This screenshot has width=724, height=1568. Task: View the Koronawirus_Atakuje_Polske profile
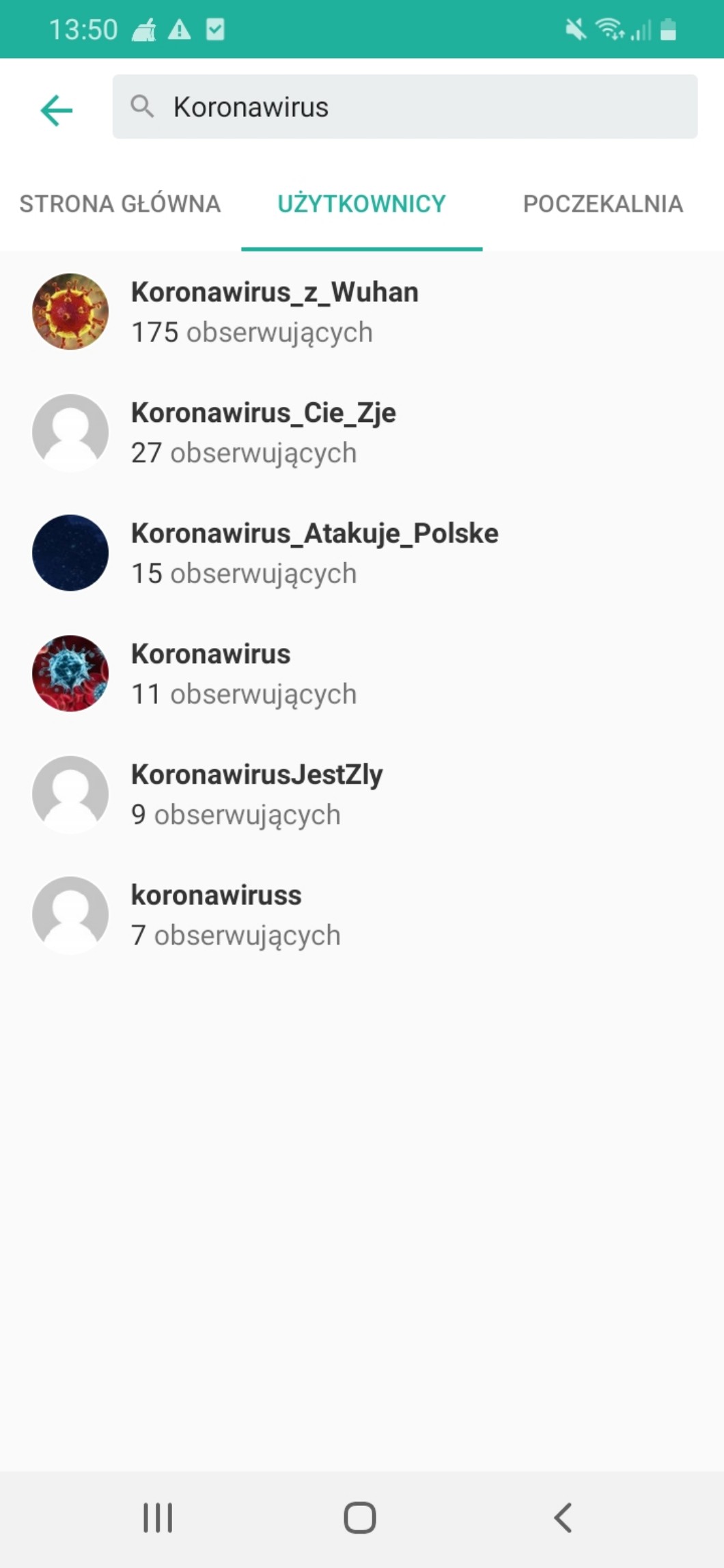coord(314,552)
